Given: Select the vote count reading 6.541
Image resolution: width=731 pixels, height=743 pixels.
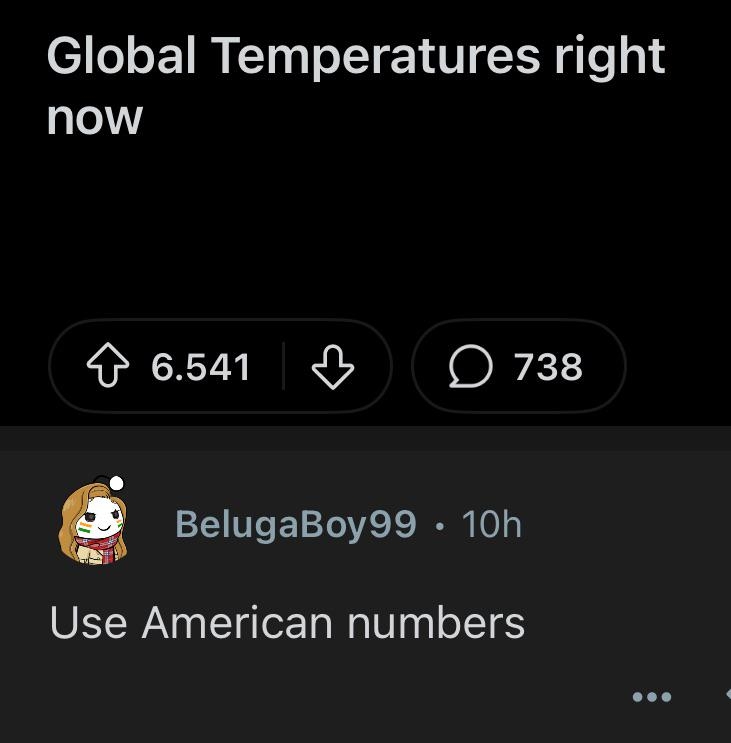Looking at the screenshot, I should 203,366.
